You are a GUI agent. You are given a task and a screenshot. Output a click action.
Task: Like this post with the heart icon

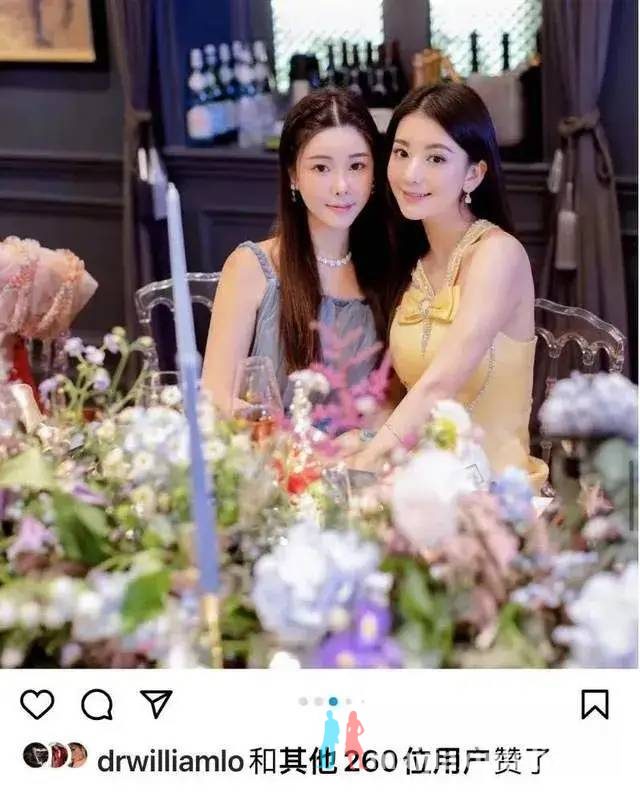click(x=37, y=705)
